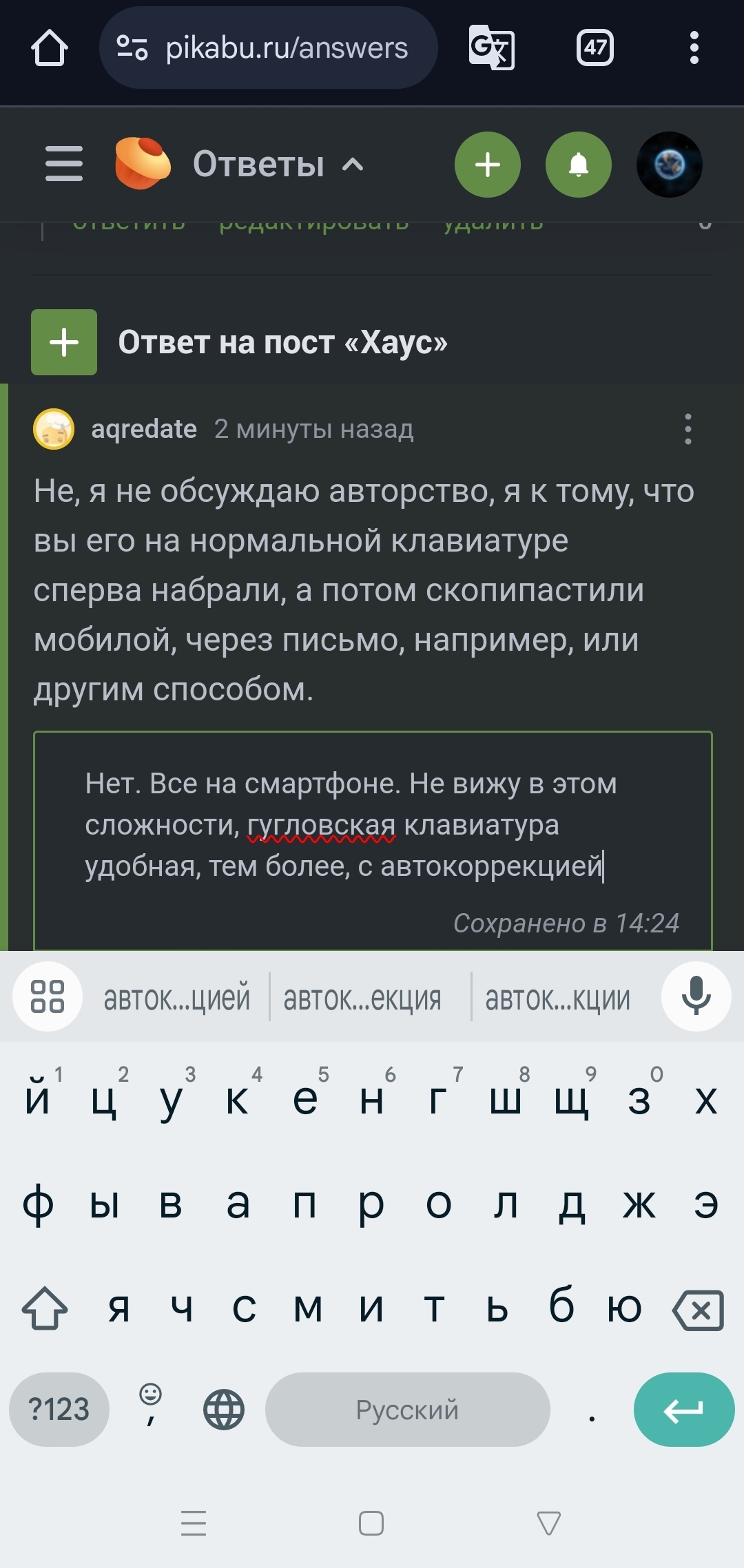Screen dimensions: 744x1568
Task: Switch to the ?123 symbols keyboard
Action: 59,1410
